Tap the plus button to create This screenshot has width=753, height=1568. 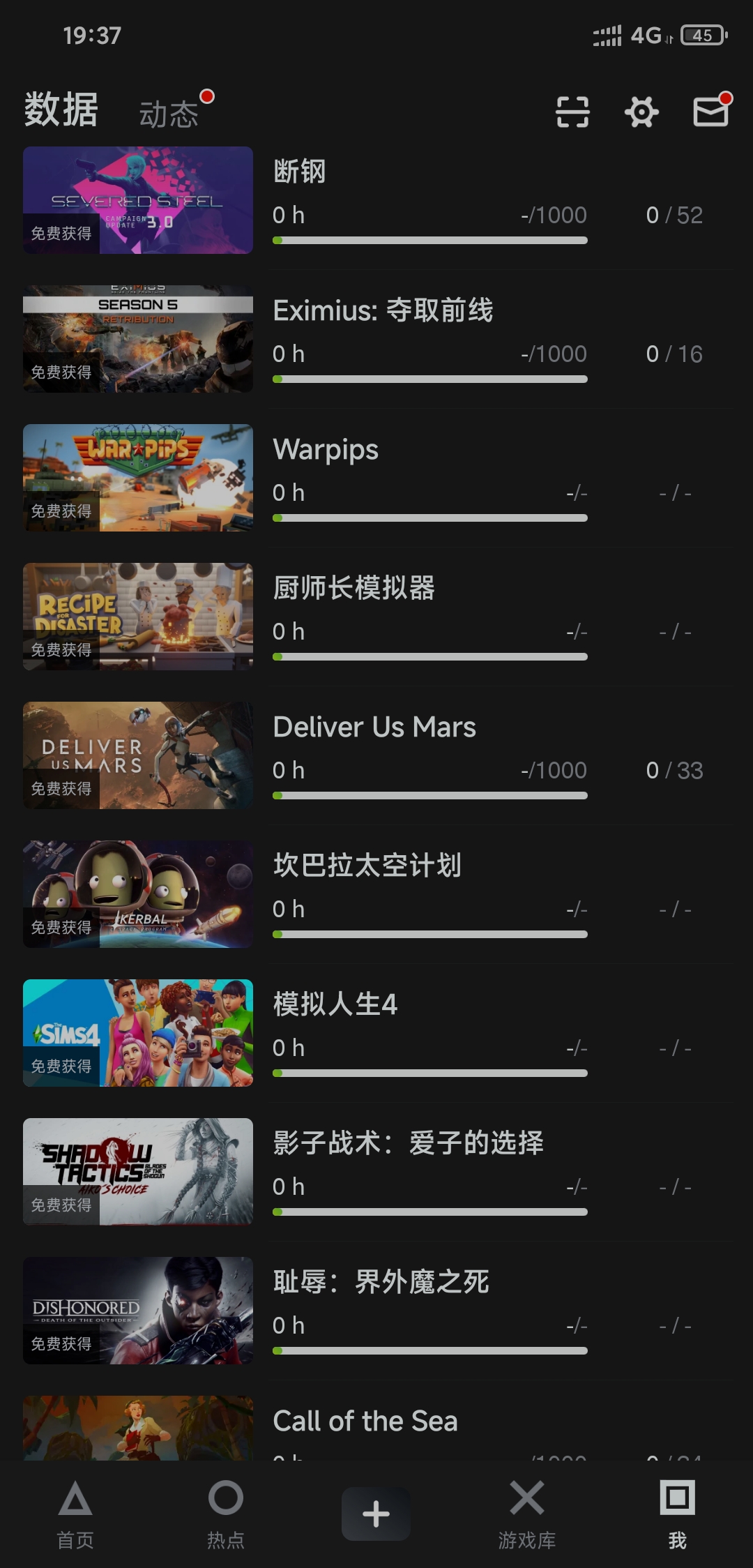tap(376, 1514)
